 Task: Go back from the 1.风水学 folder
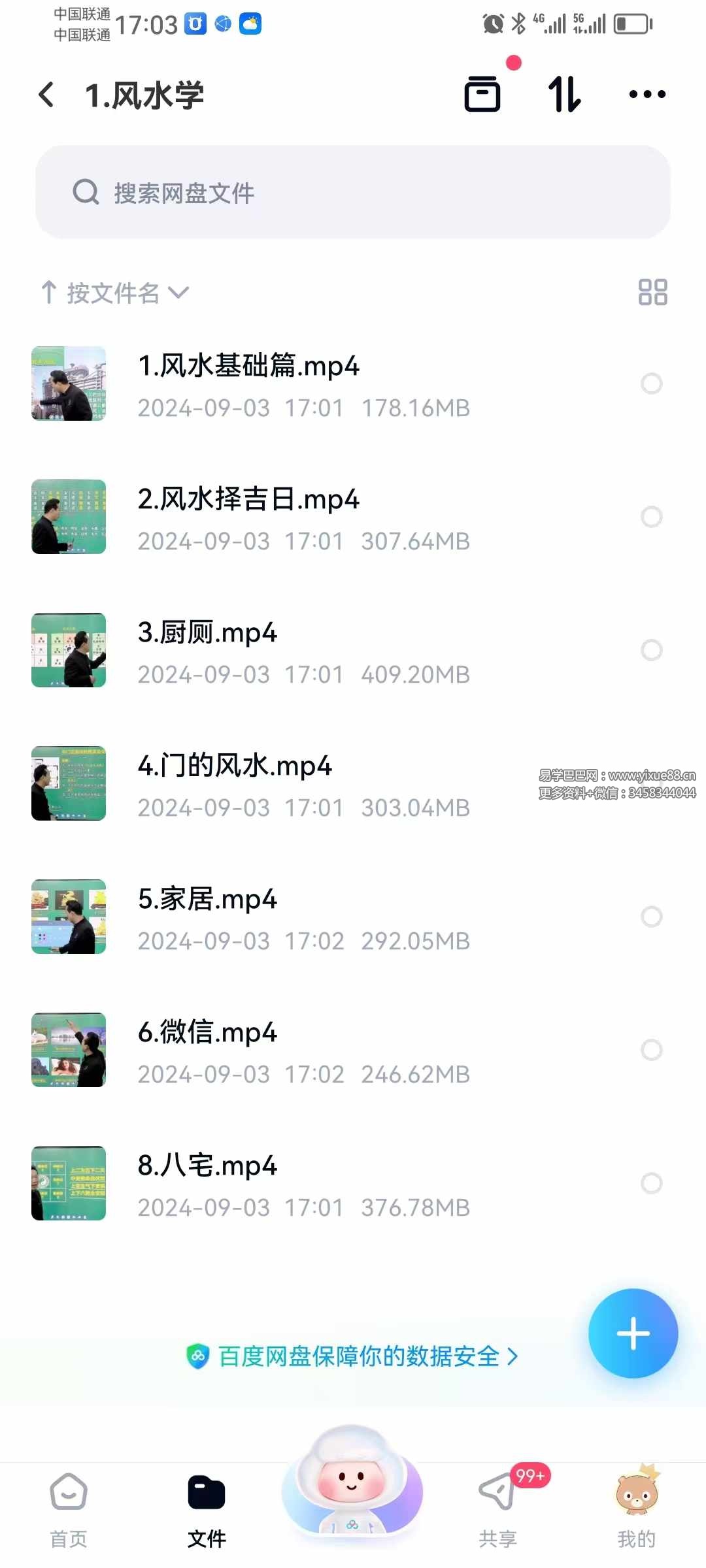[47, 95]
